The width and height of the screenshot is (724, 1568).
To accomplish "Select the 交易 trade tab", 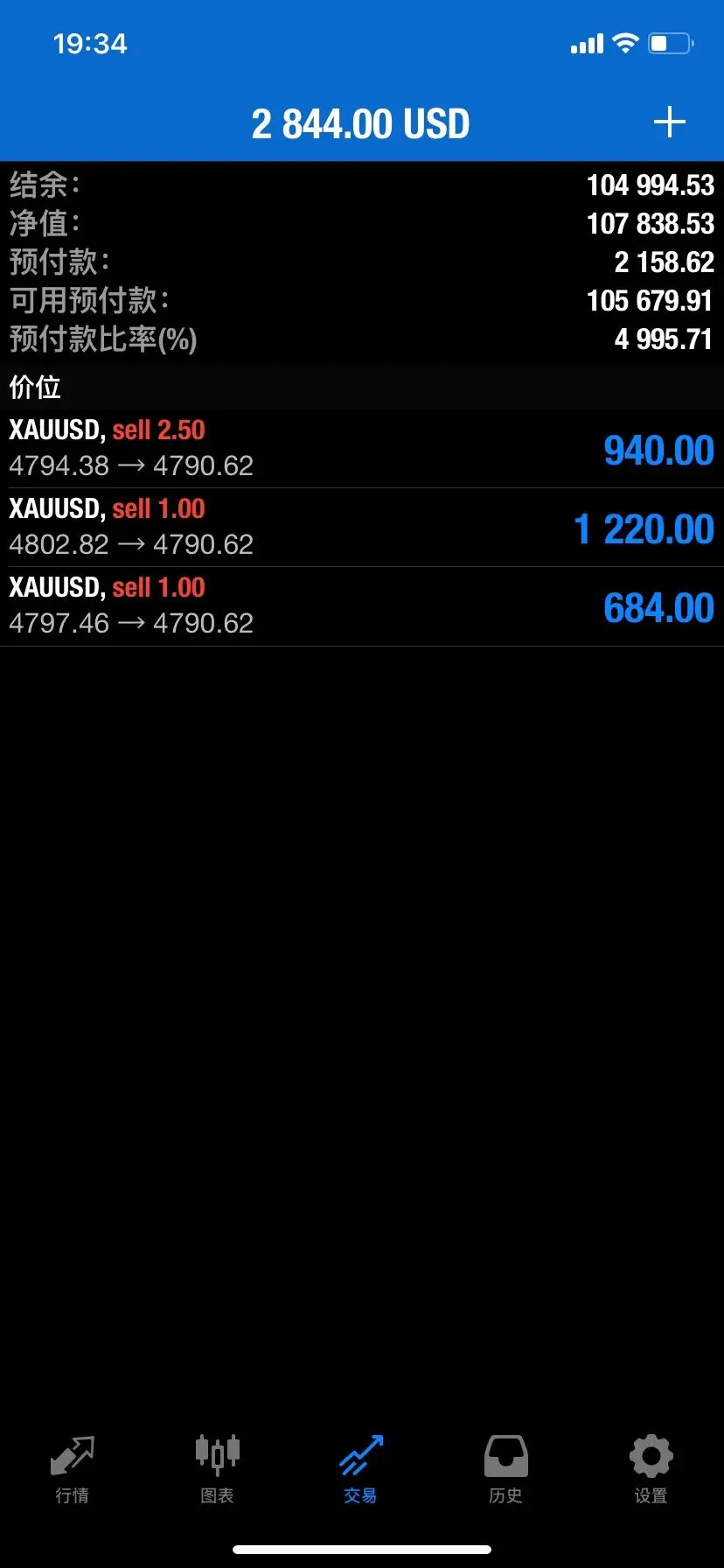I will point(361,1468).
